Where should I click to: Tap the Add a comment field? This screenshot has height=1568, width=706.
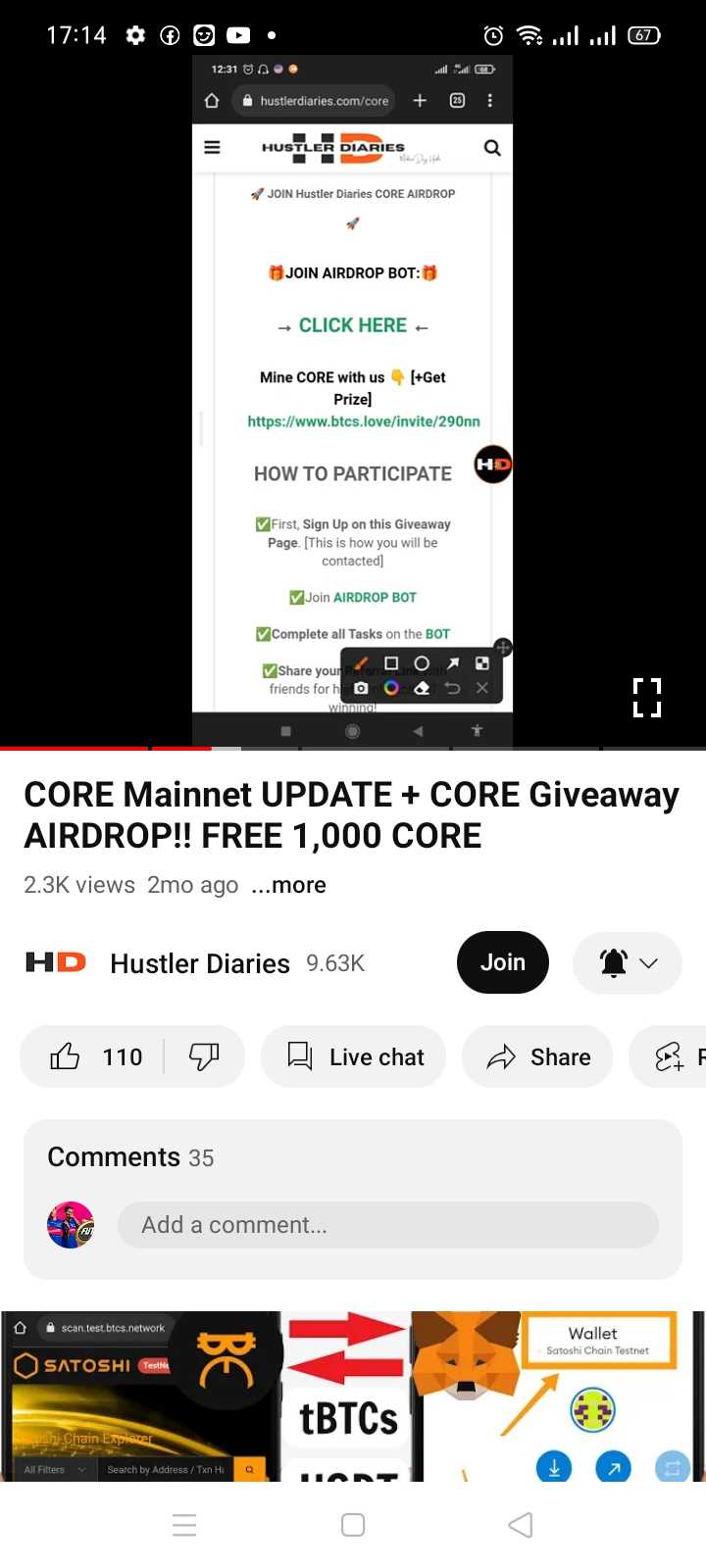pyautogui.click(x=387, y=1225)
